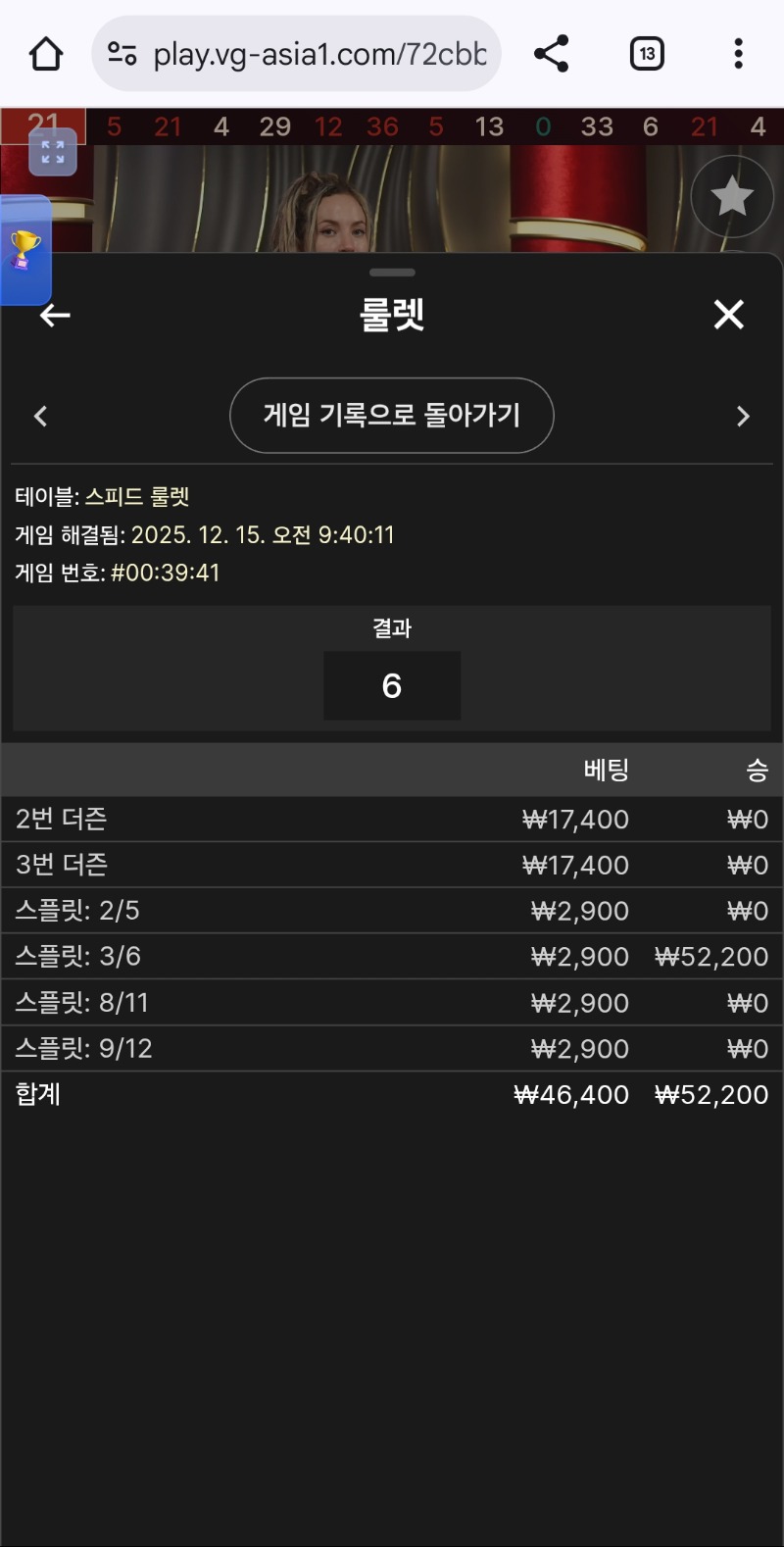Open the browser overflow menu
This screenshot has width=784, height=1547.
coord(738,54)
